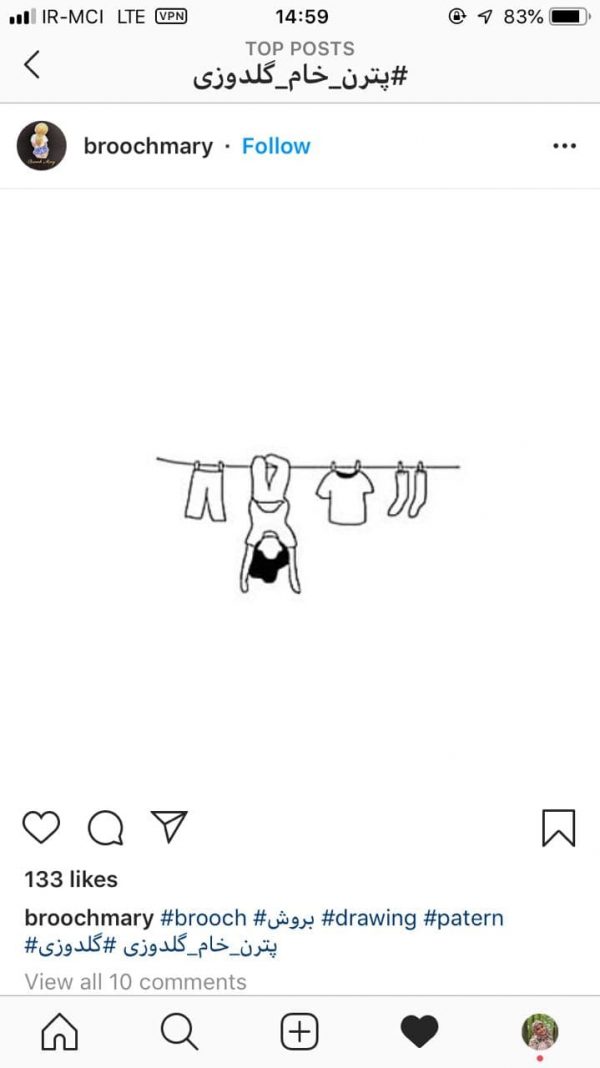Switch to the Search tab
The image size is (600, 1068).
click(x=180, y=1031)
